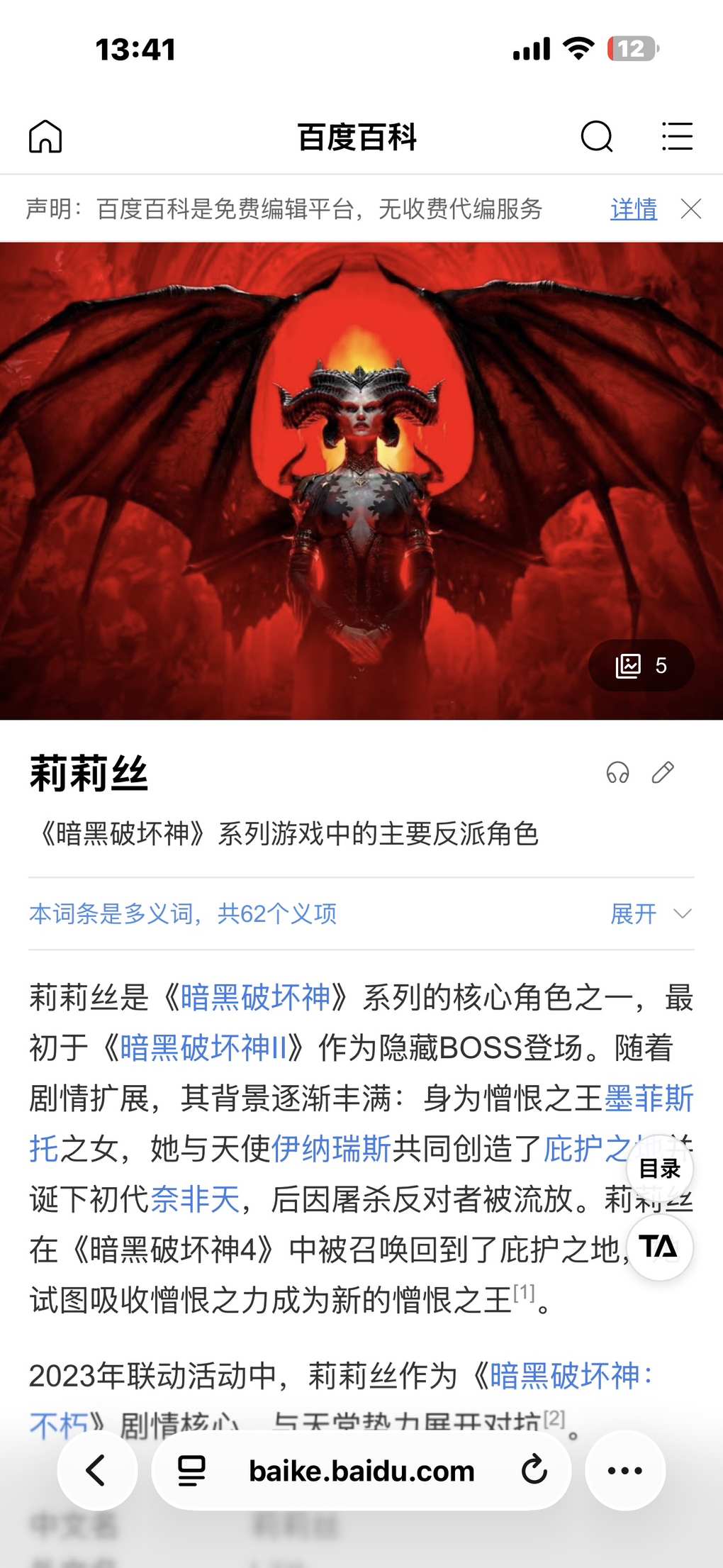Open the 暗黑破坏神II link
Screen dimensions: 723x1568
[203, 1047]
